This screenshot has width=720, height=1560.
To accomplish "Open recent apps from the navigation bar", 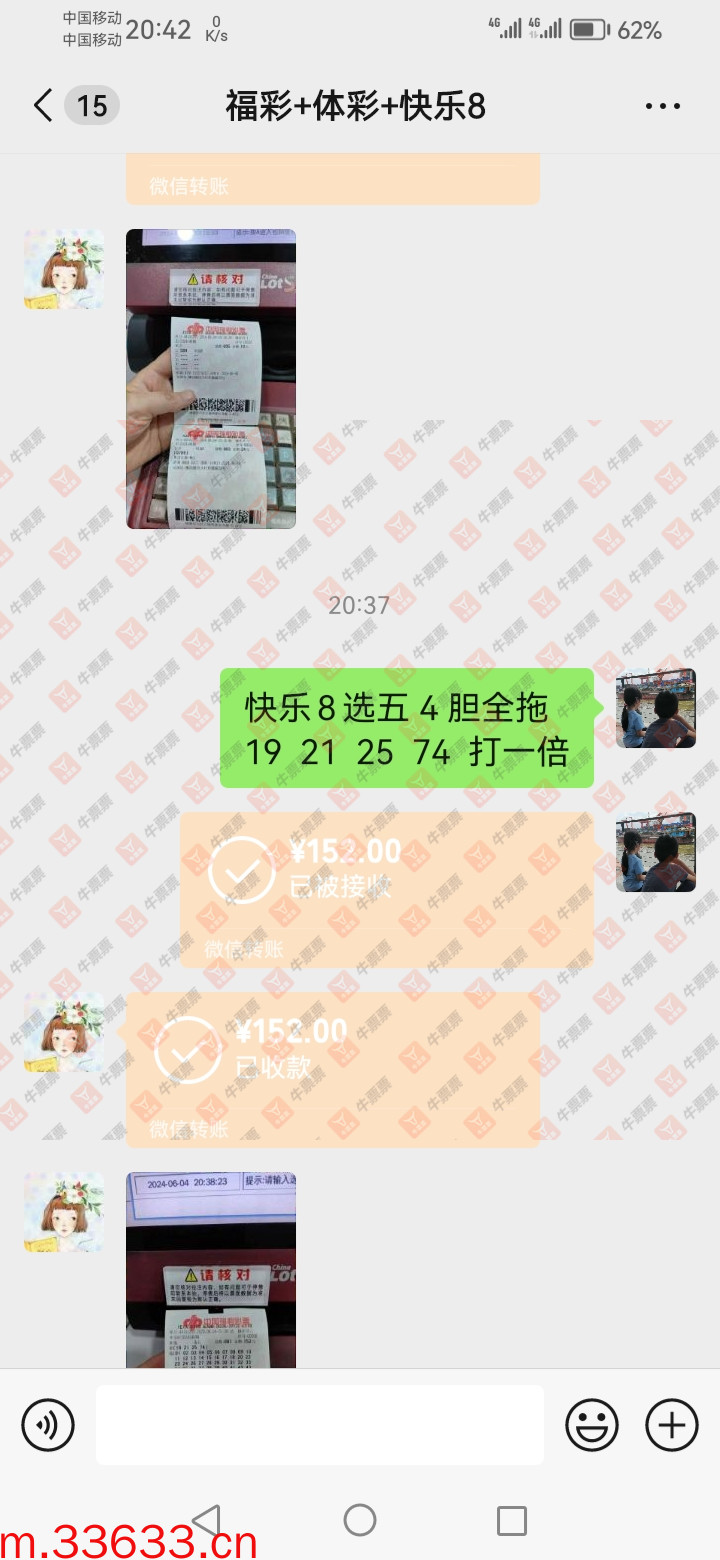I will [x=511, y=1520].
